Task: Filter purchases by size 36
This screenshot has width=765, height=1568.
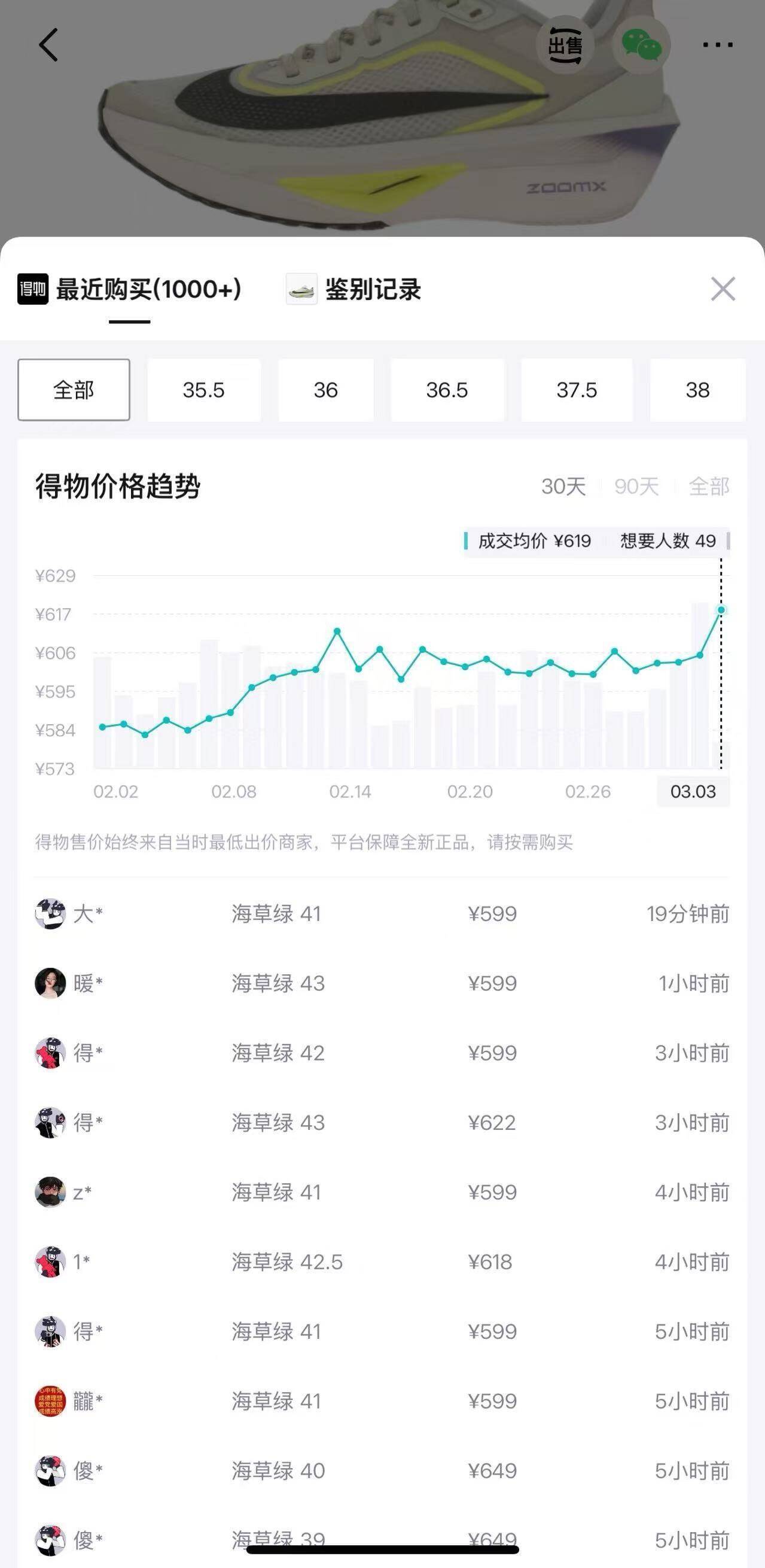Action: click(326, 390)
